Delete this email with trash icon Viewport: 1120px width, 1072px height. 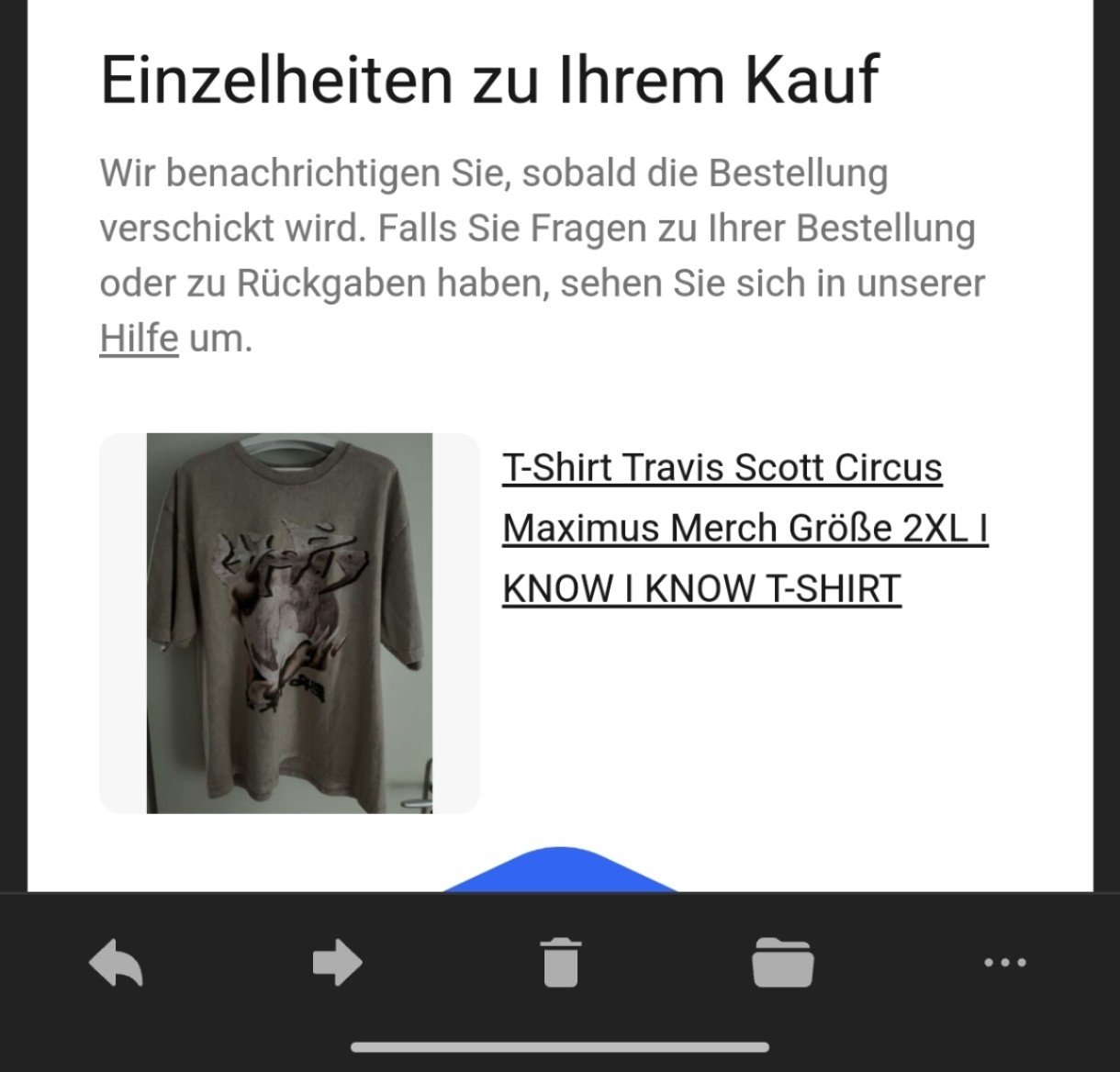pyautogui.click(x=561, y=963)
